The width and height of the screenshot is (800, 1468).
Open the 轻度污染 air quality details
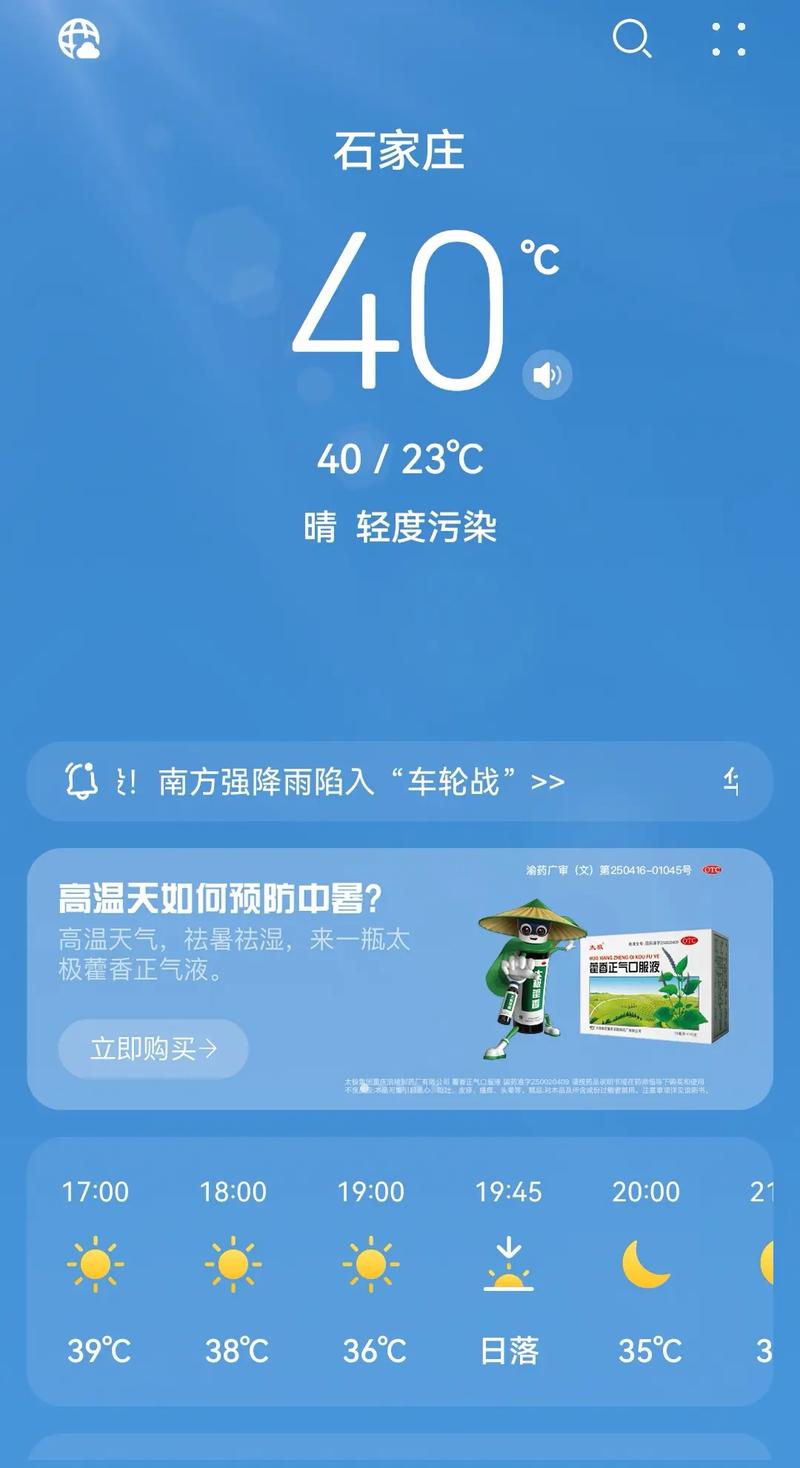pos(427,527)
